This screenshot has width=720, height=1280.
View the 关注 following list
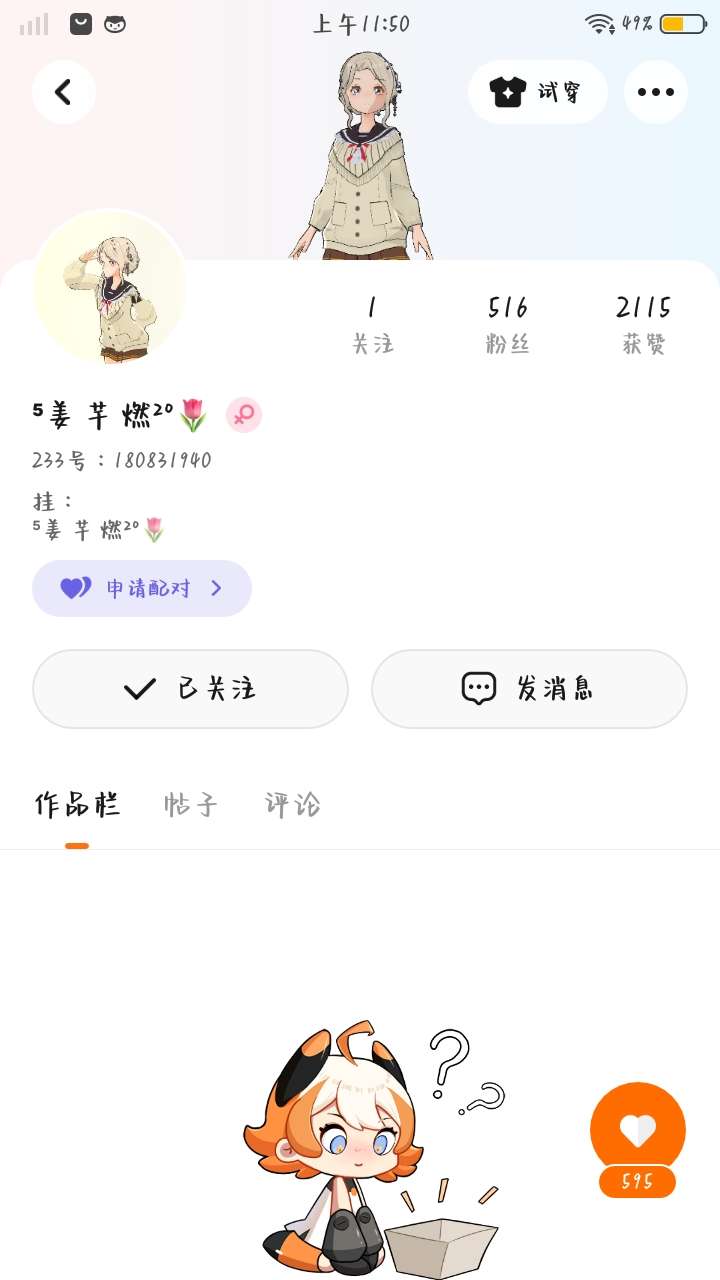(x=372, y=324)
